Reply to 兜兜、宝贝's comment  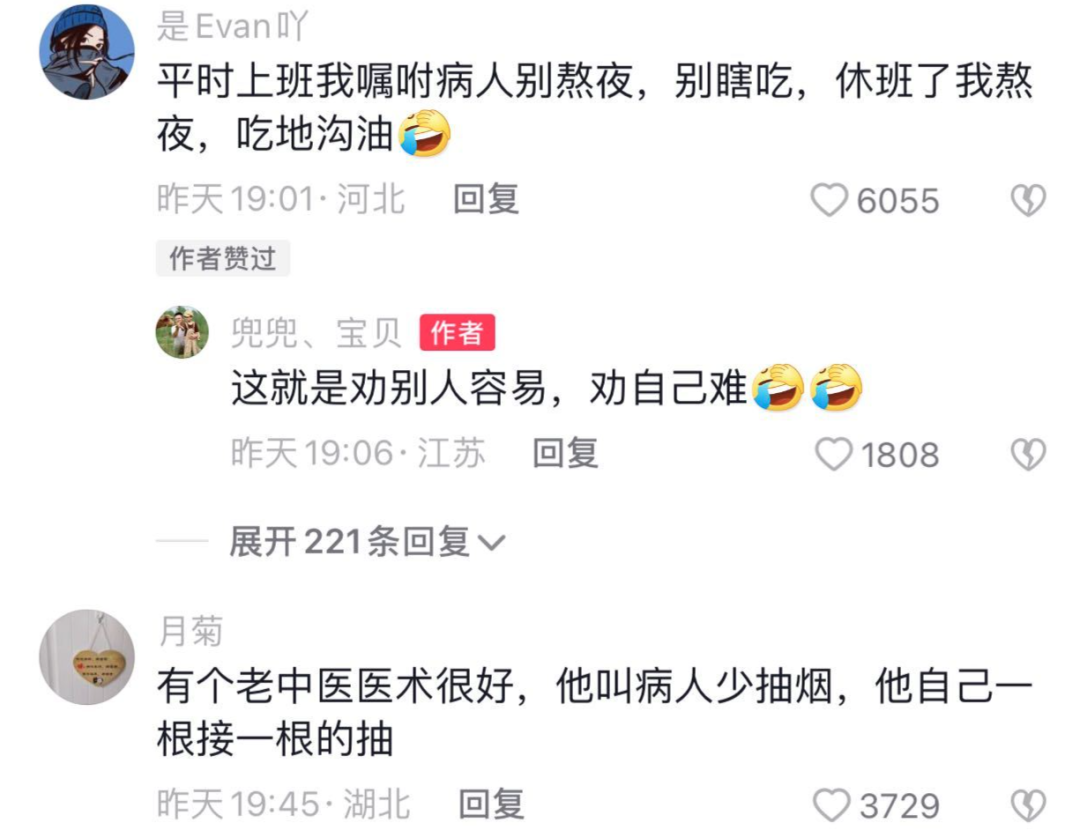pyautogui.click(x=565, y=453)
